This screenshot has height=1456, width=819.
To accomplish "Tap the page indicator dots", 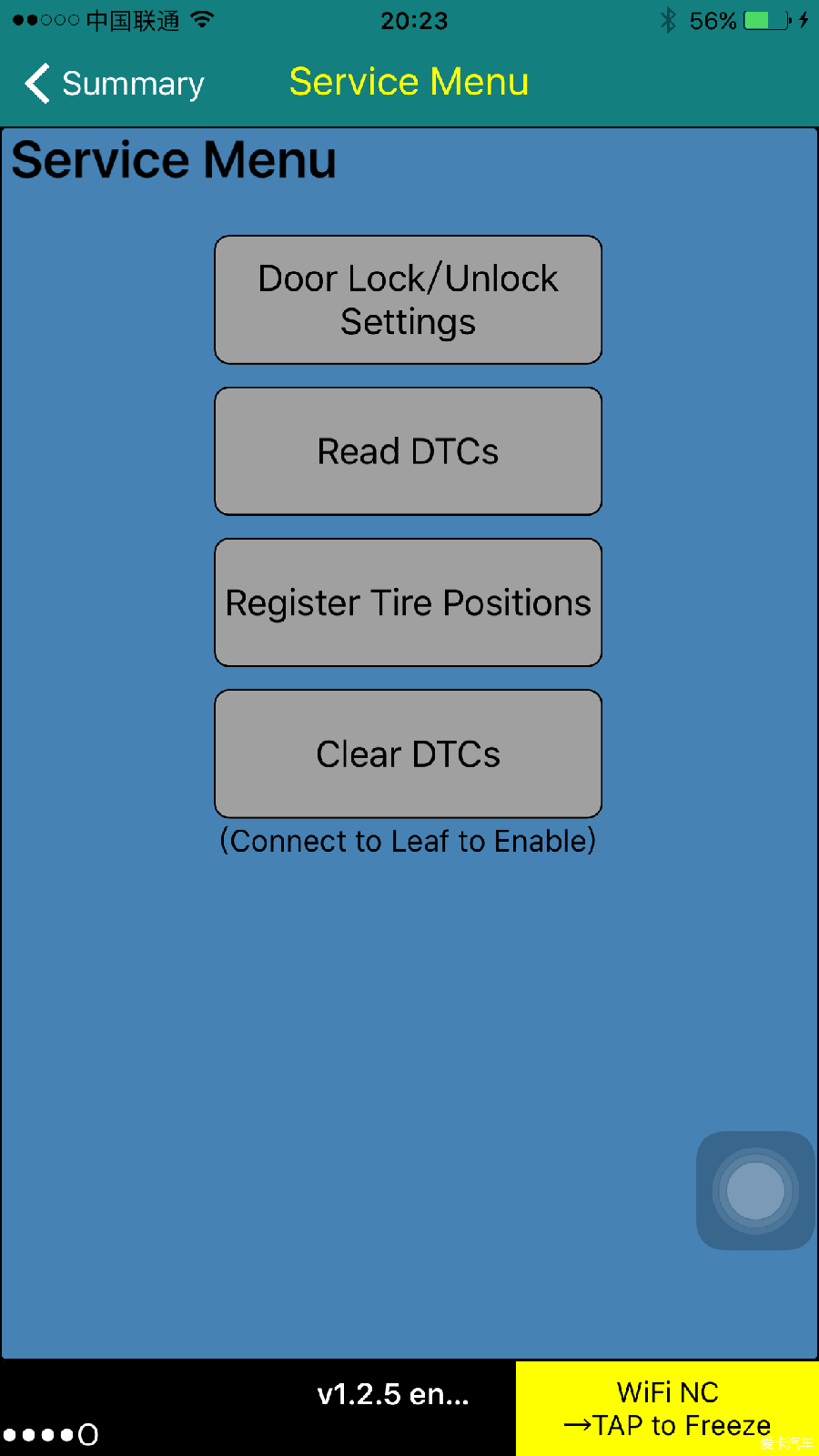I will [50, 1435].
